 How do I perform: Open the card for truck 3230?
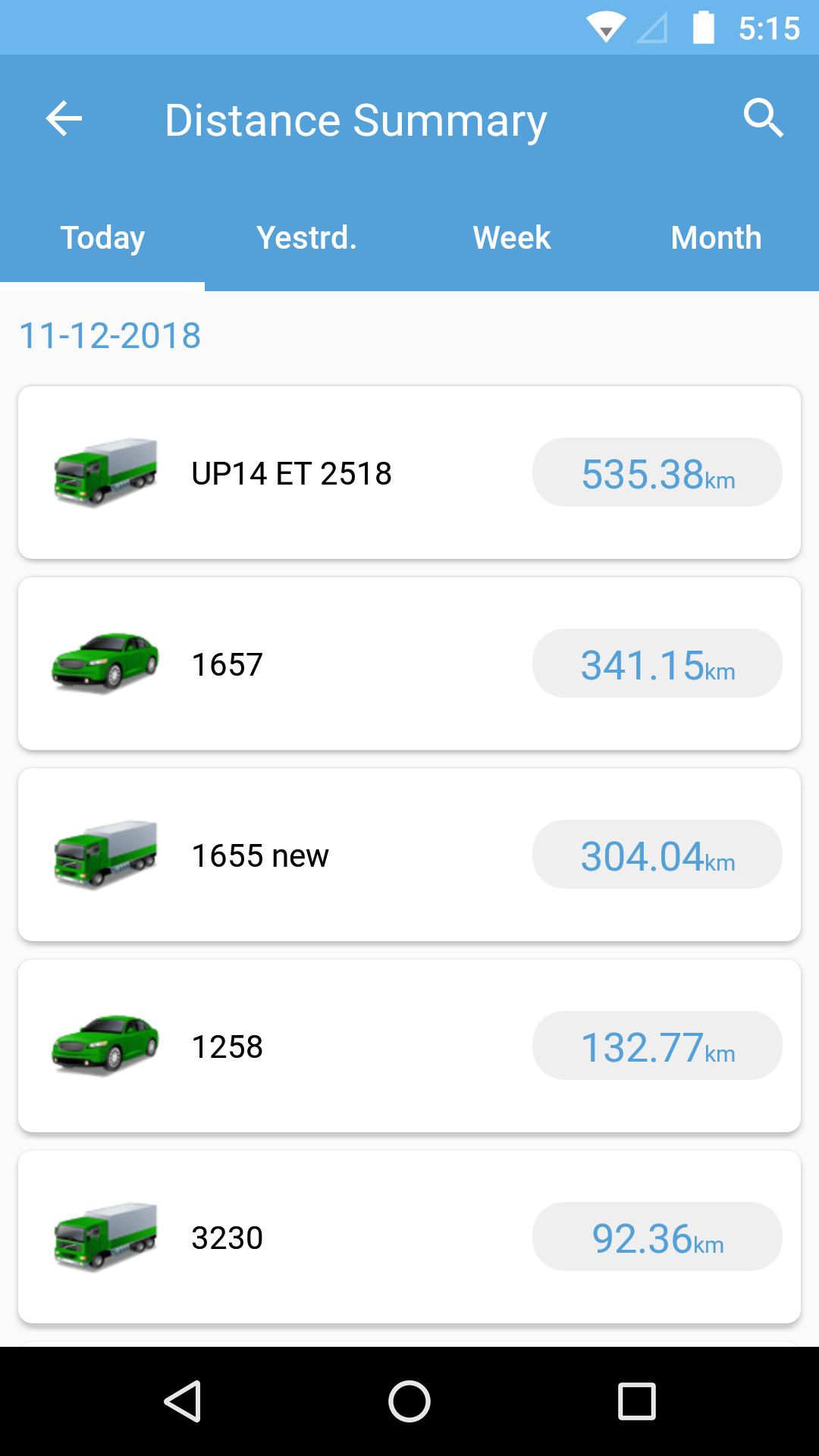(409, 1237)
